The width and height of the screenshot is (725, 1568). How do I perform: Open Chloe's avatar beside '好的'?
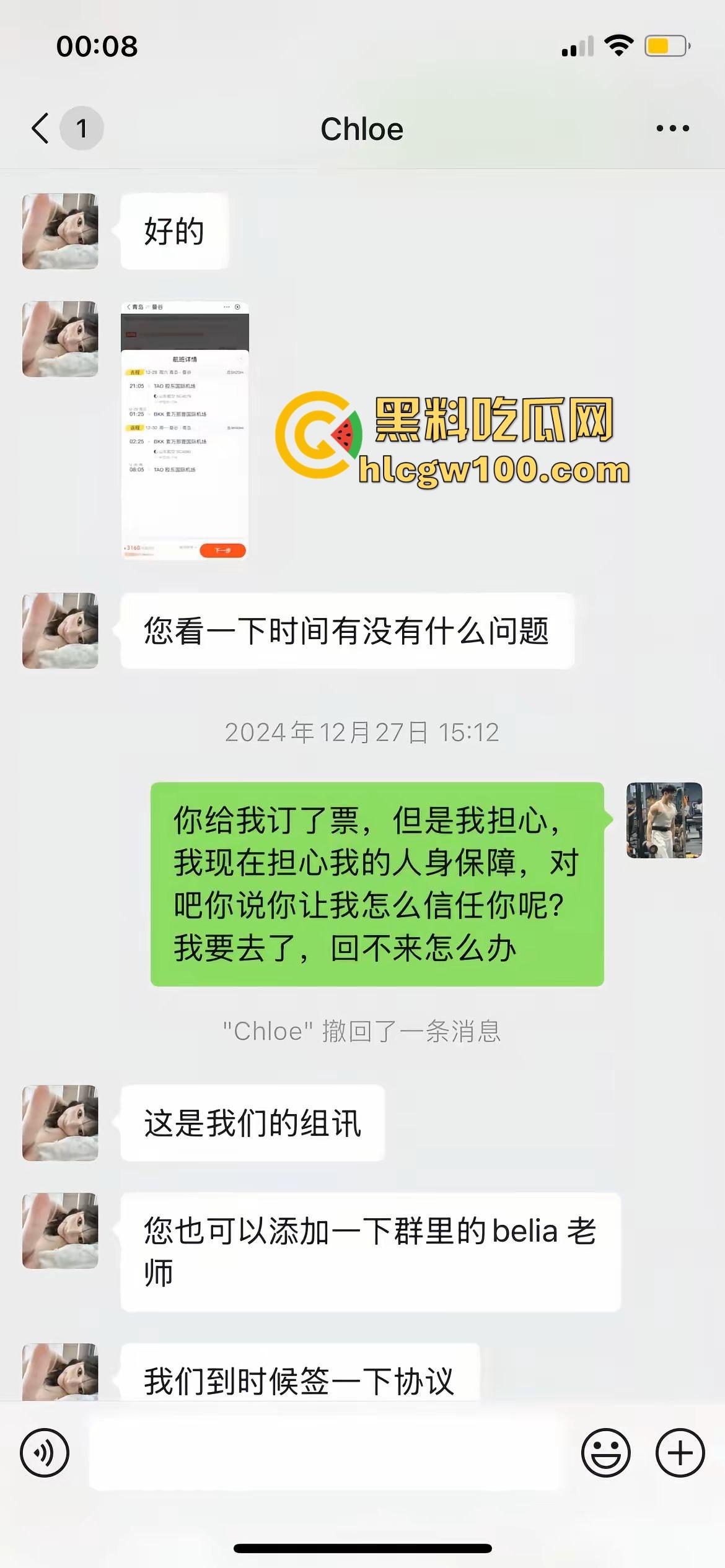coord(60,231)
